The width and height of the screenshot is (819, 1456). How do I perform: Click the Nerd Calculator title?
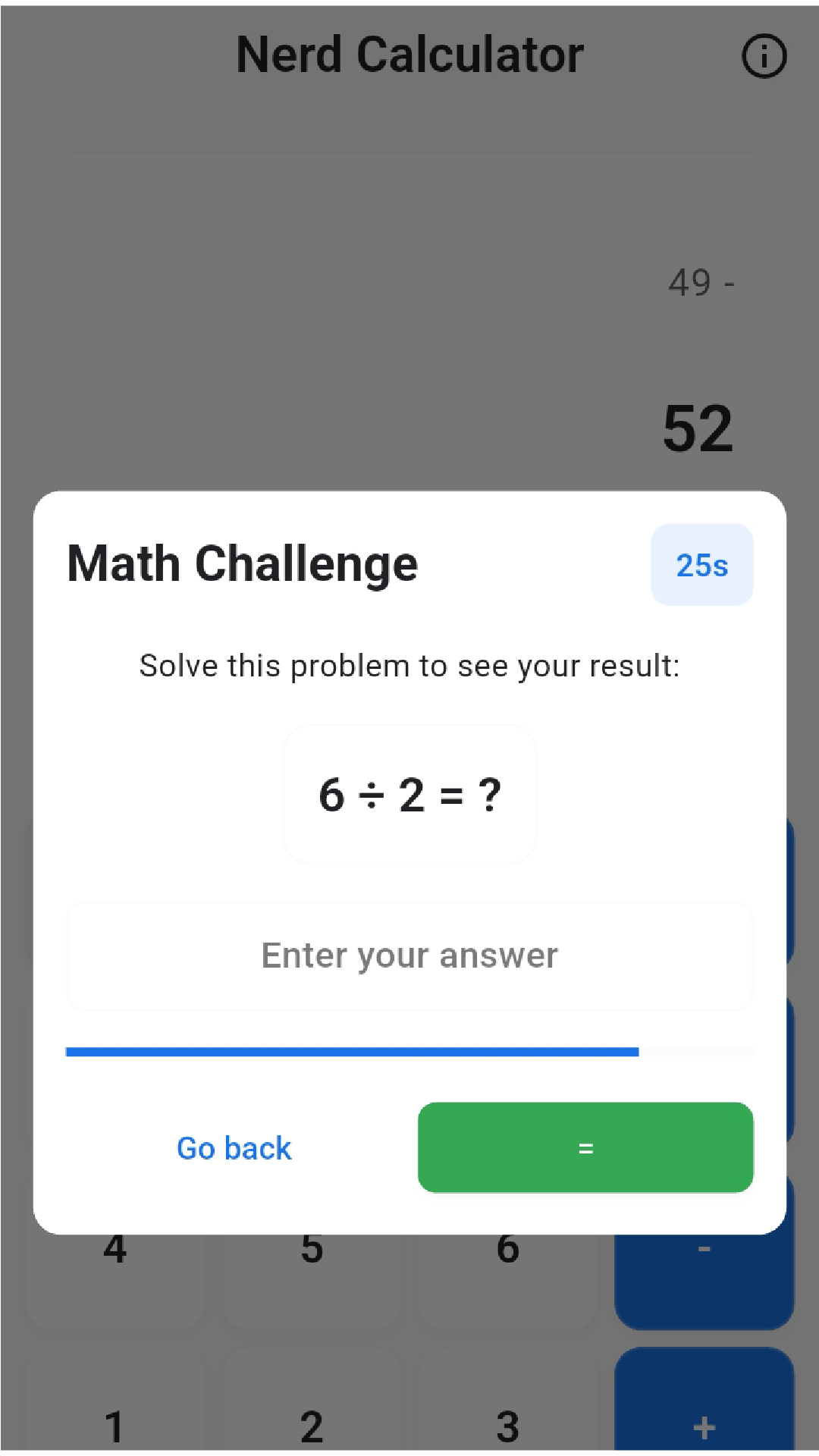pyautogui.click(x=409, y=54)
